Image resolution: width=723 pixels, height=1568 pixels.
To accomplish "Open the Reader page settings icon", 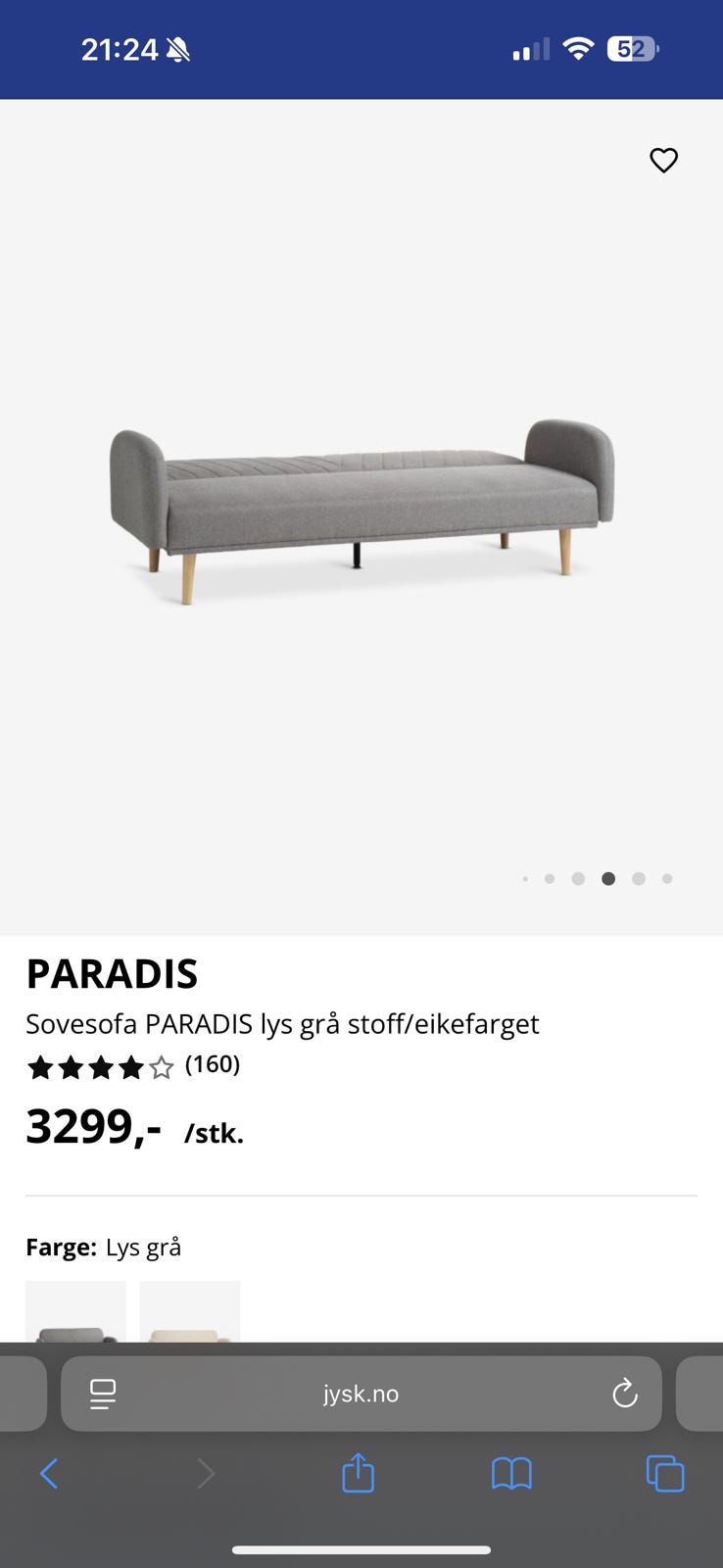I will click(103, 1394).
